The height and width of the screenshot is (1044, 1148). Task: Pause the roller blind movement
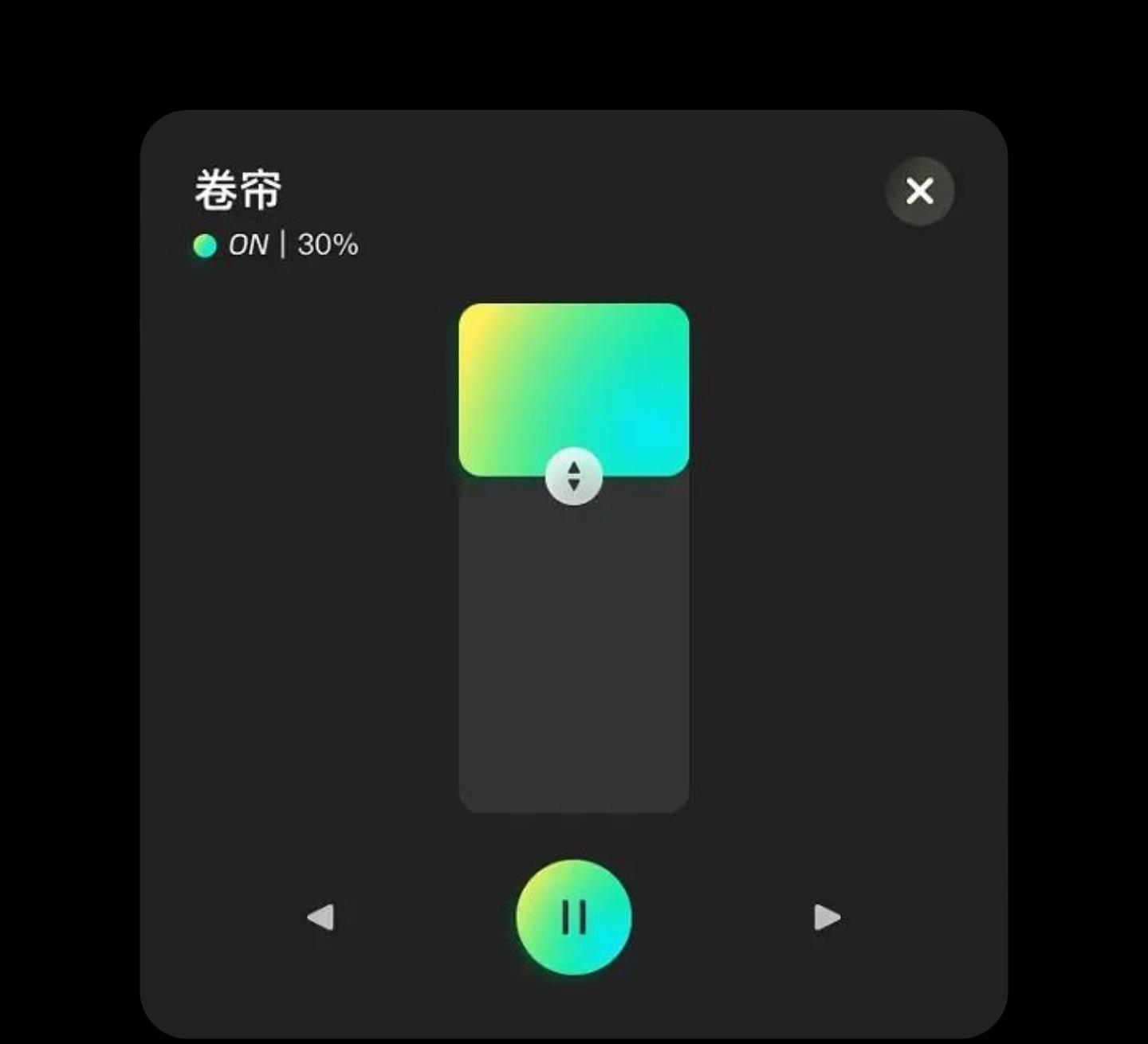pyautogui.click(x=574, y=917)
